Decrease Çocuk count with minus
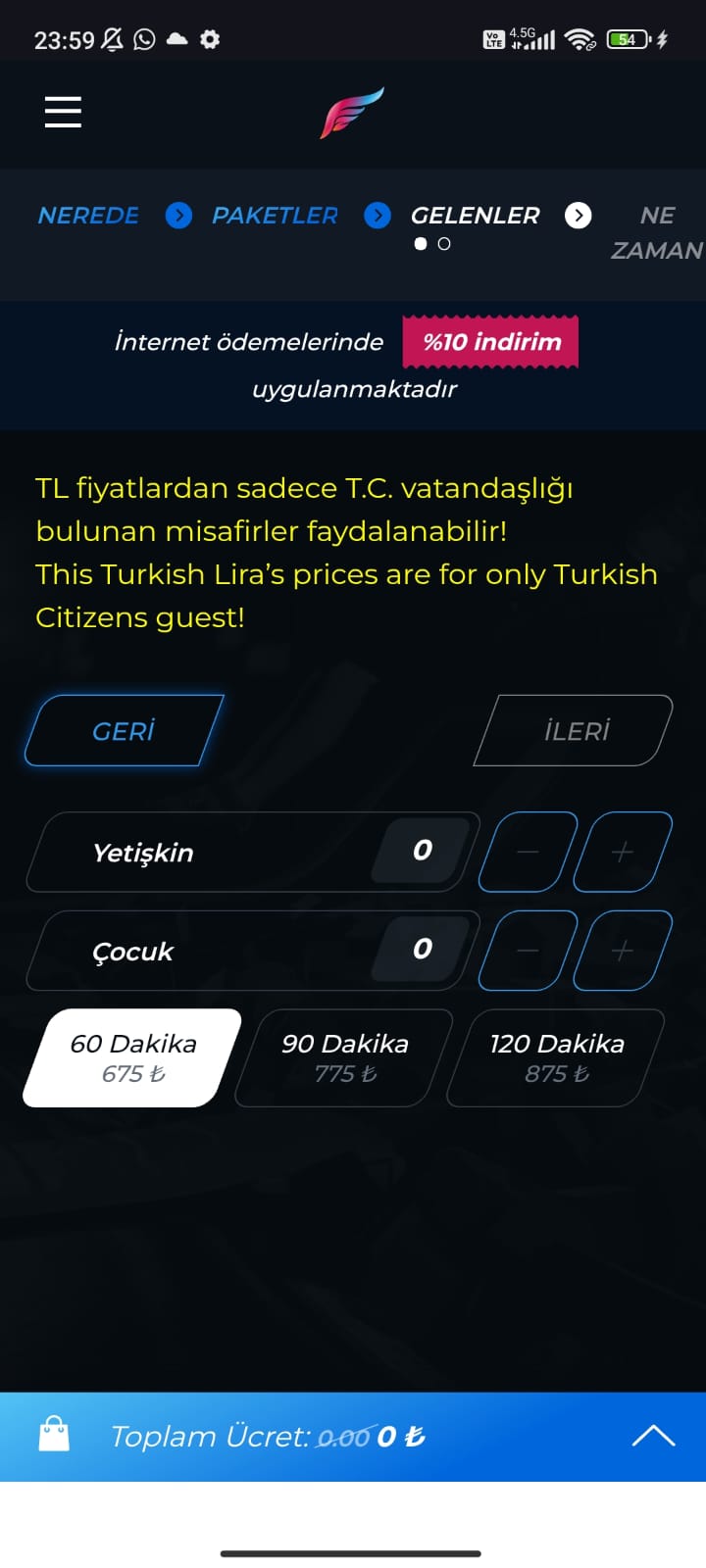 [528, 951]
